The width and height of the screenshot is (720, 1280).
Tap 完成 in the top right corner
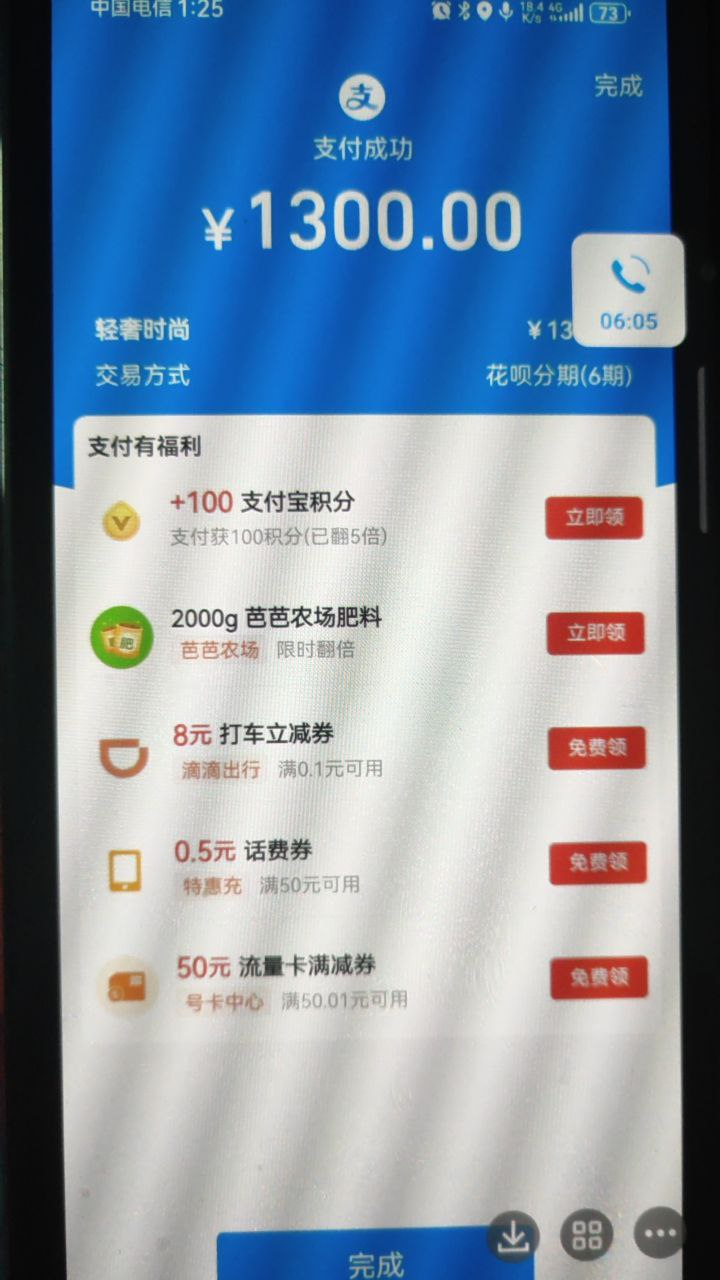tap(618, 86)
